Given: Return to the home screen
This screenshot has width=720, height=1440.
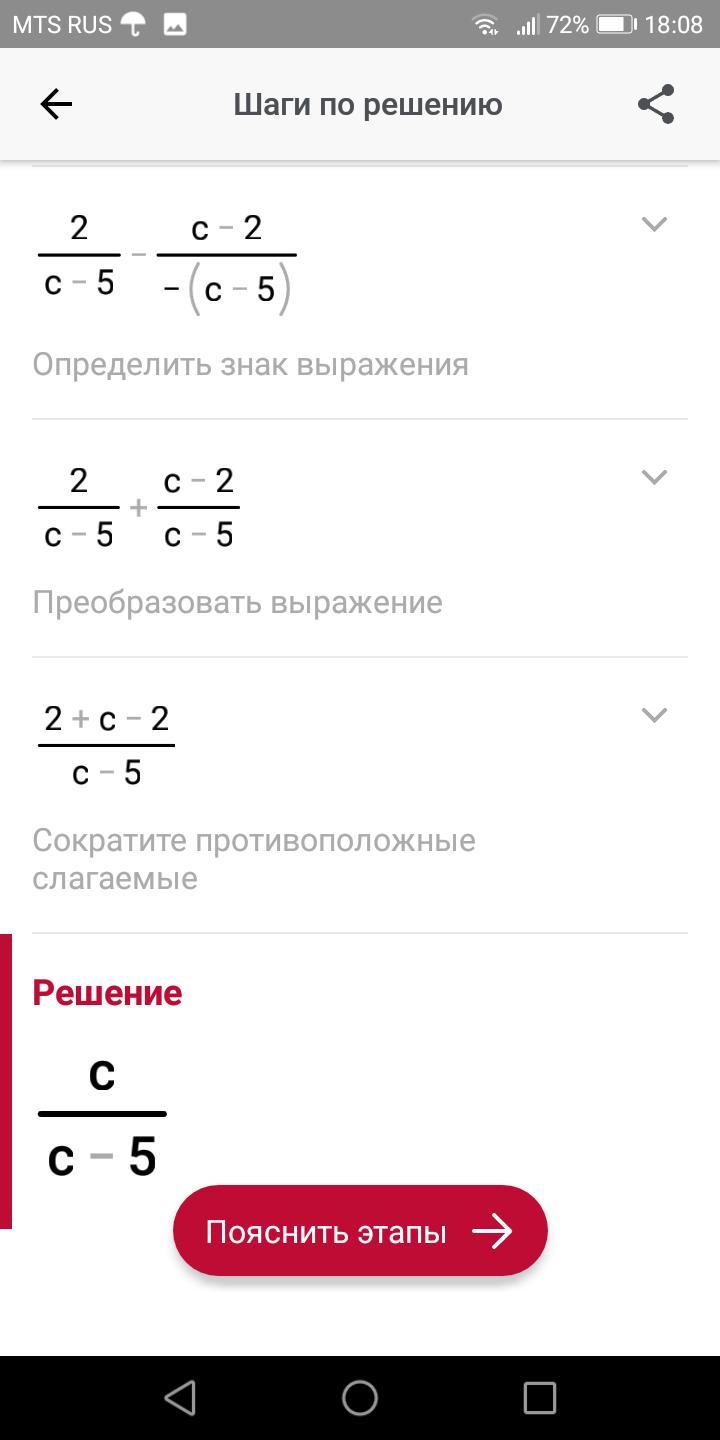Looking at the screenshot, I should pos(360,1397).
